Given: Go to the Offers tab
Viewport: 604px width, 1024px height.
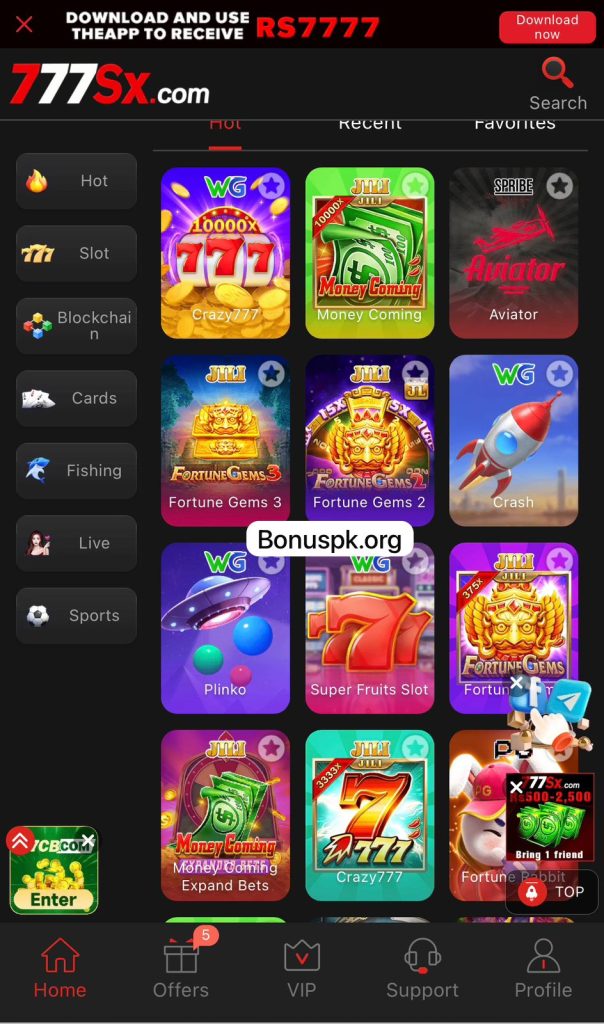Looking at the screenshot, I should [181, 968].
